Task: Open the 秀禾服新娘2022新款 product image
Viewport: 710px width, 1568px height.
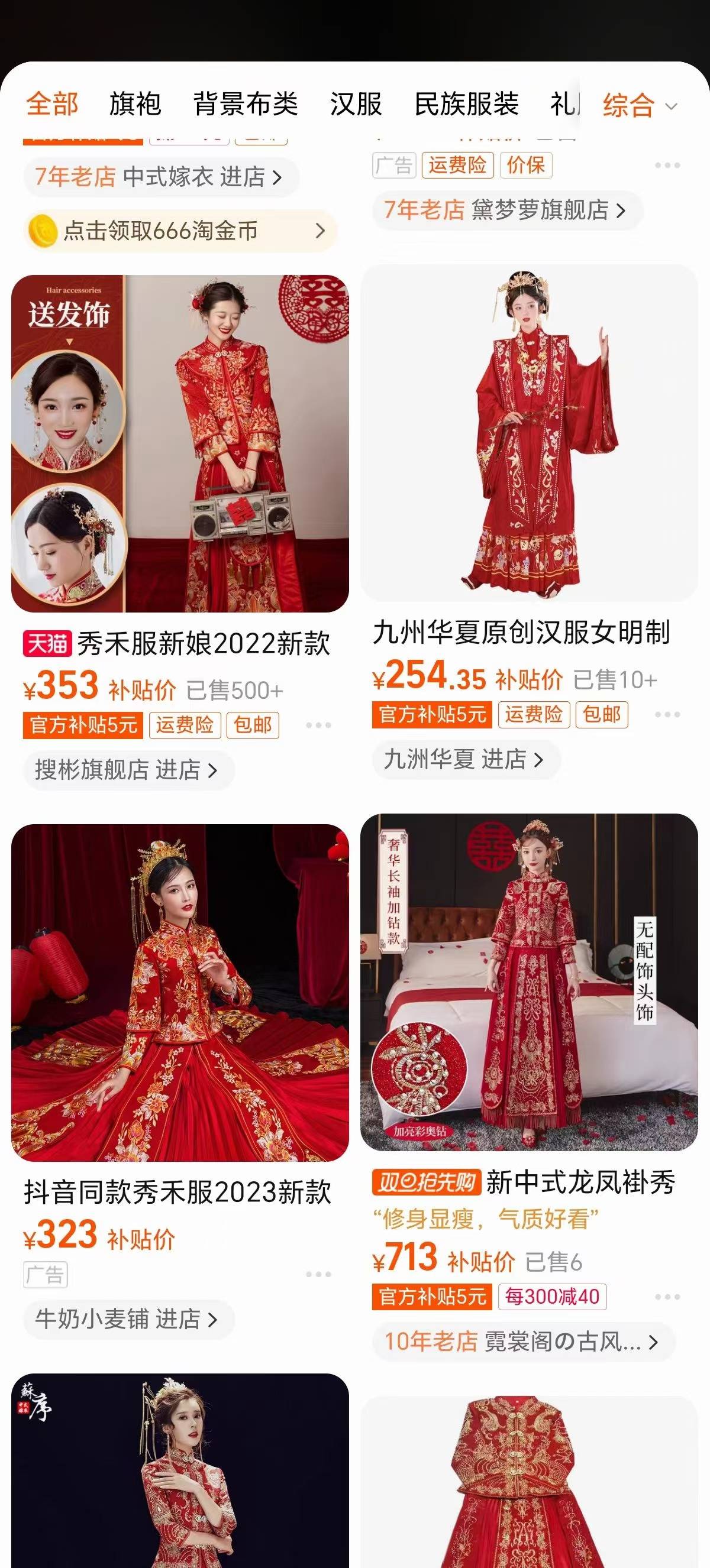Action: pos(180,443)
